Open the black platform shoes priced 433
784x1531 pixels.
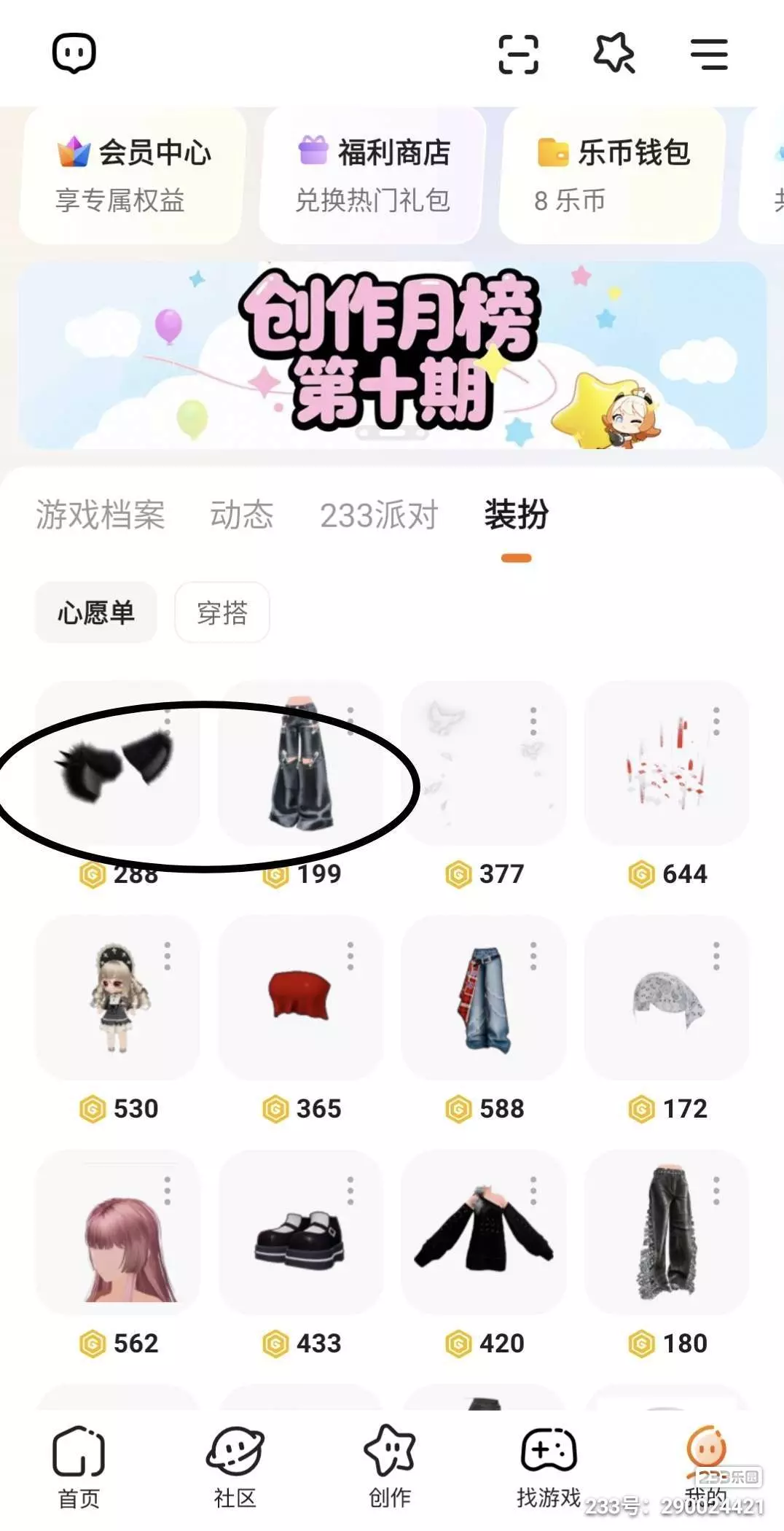coord(300,1232)
